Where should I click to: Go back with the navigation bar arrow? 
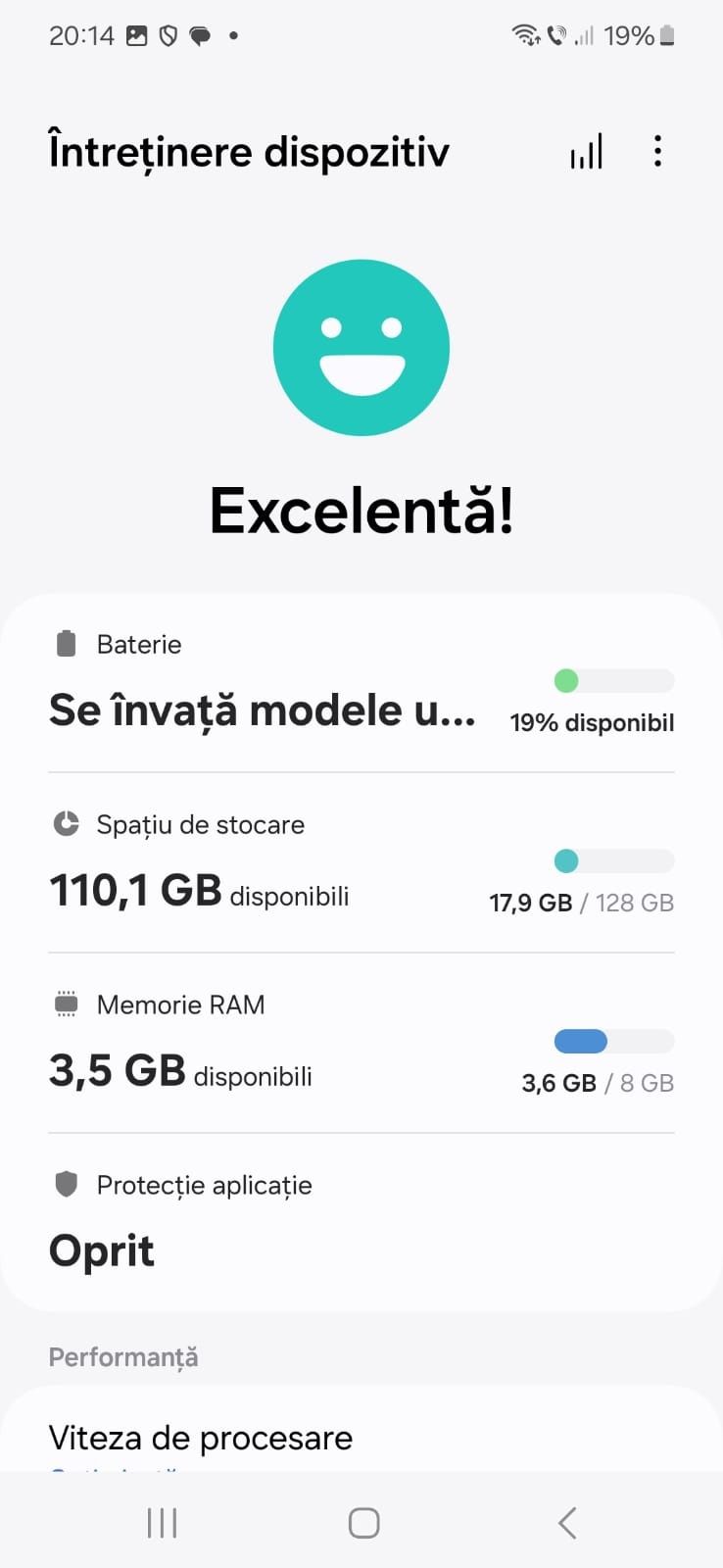tap(566, 1522)
